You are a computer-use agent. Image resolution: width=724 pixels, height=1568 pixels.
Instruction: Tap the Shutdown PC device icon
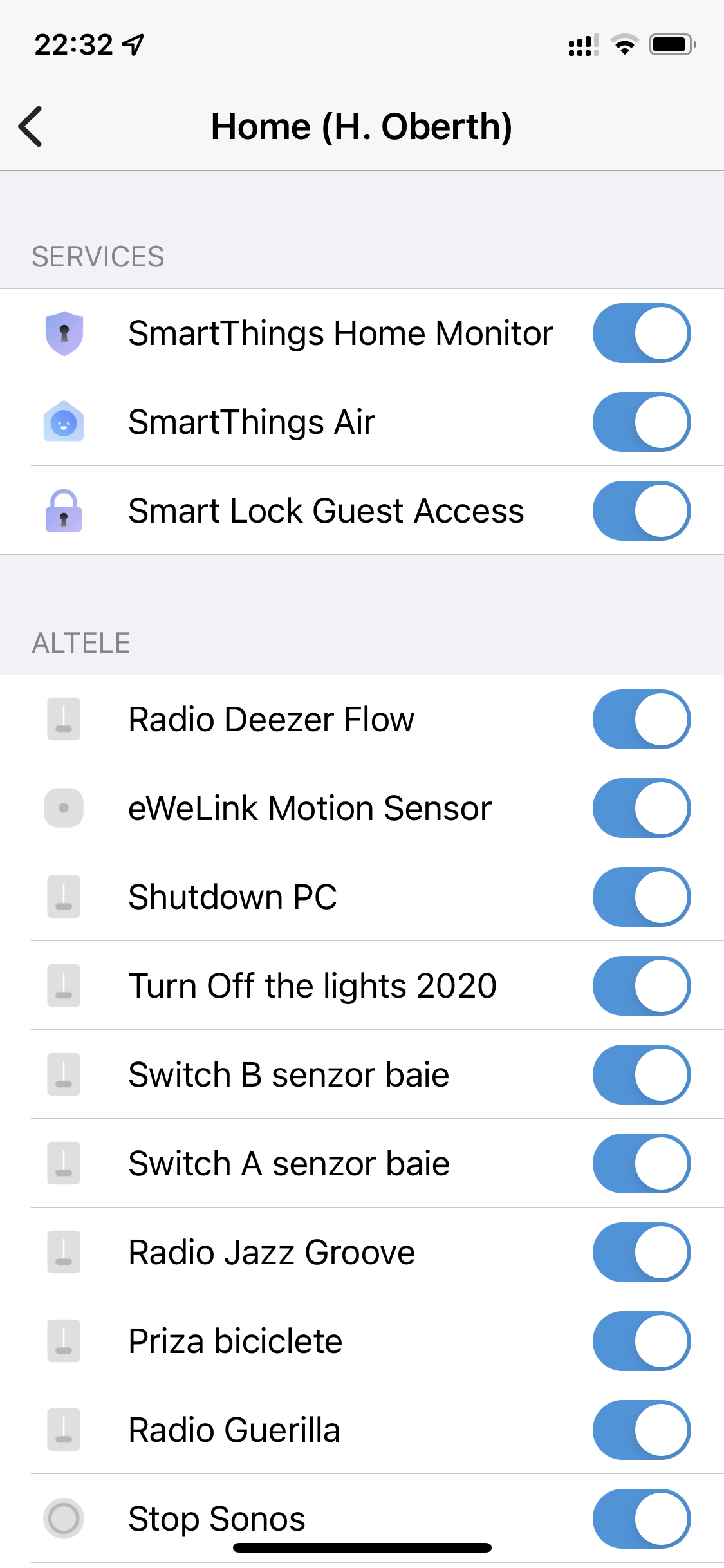tap(63, 897)
